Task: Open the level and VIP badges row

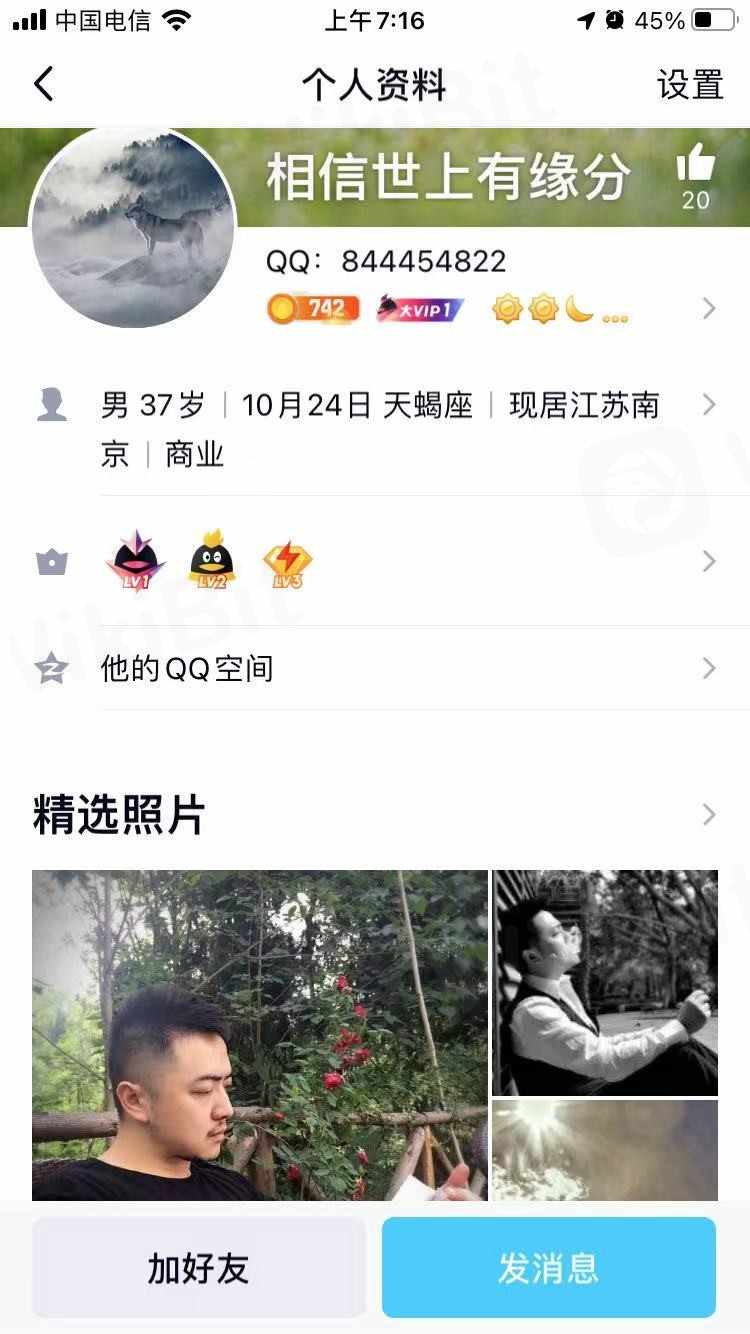Action: click(x=490, y=309)
